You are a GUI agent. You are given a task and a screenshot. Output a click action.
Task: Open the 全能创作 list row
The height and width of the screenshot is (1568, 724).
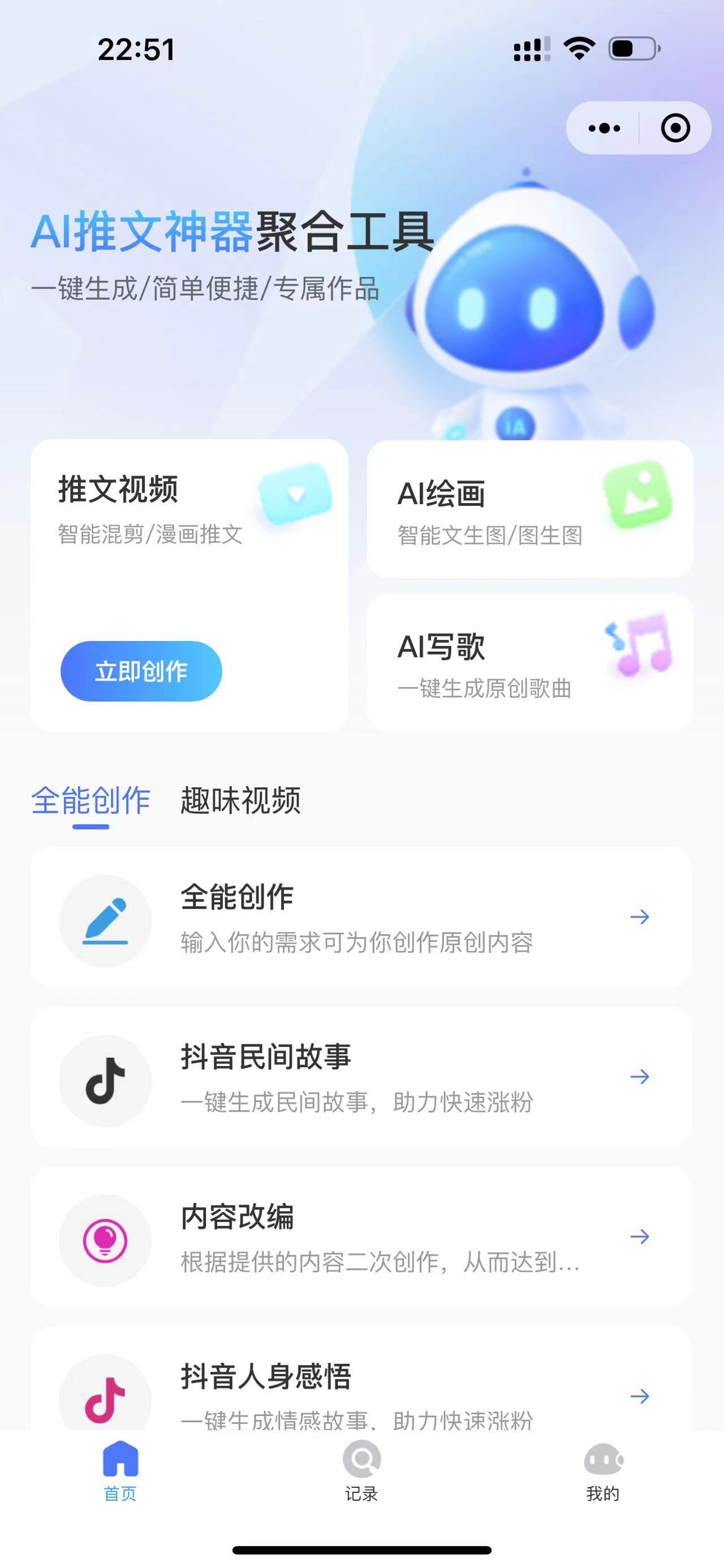click(x=360, y=917)
